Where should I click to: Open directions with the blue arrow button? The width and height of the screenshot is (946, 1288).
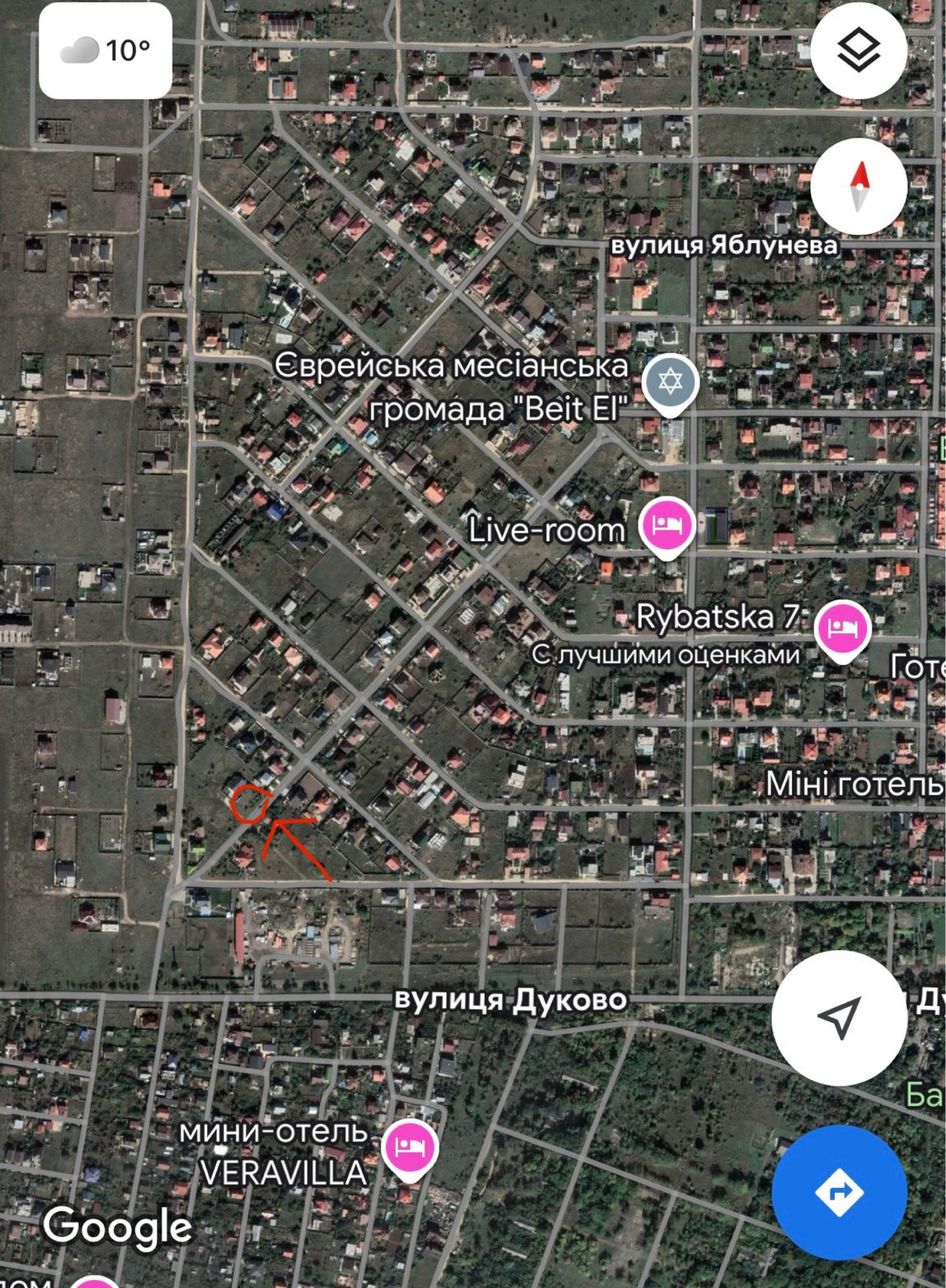[x=839, y=1192]
